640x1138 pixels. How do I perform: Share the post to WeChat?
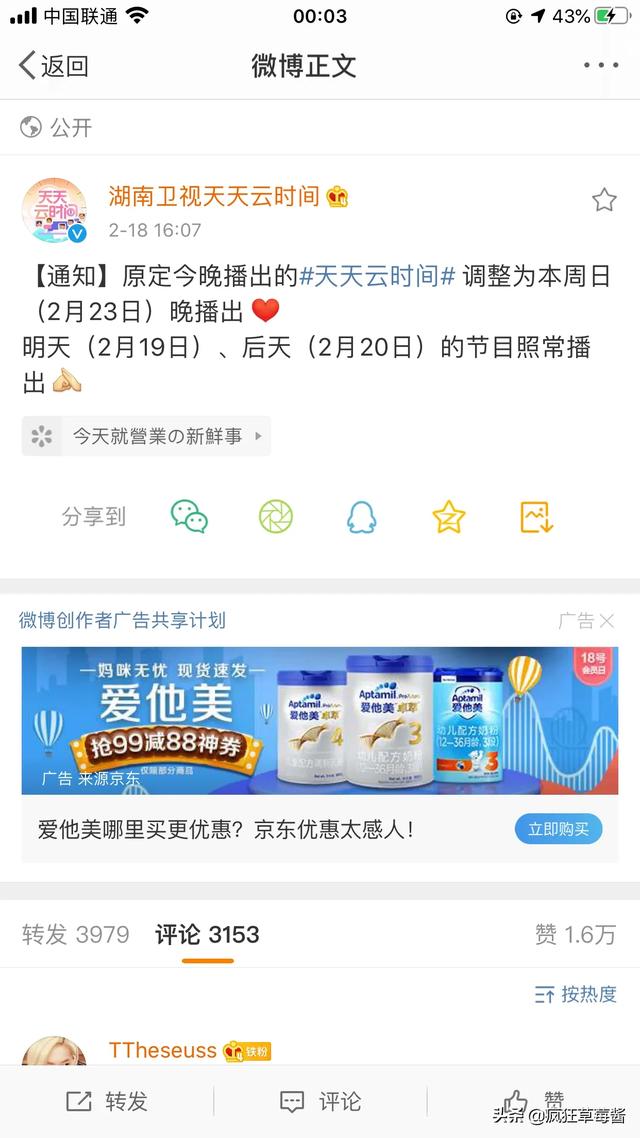pos(189,517)
